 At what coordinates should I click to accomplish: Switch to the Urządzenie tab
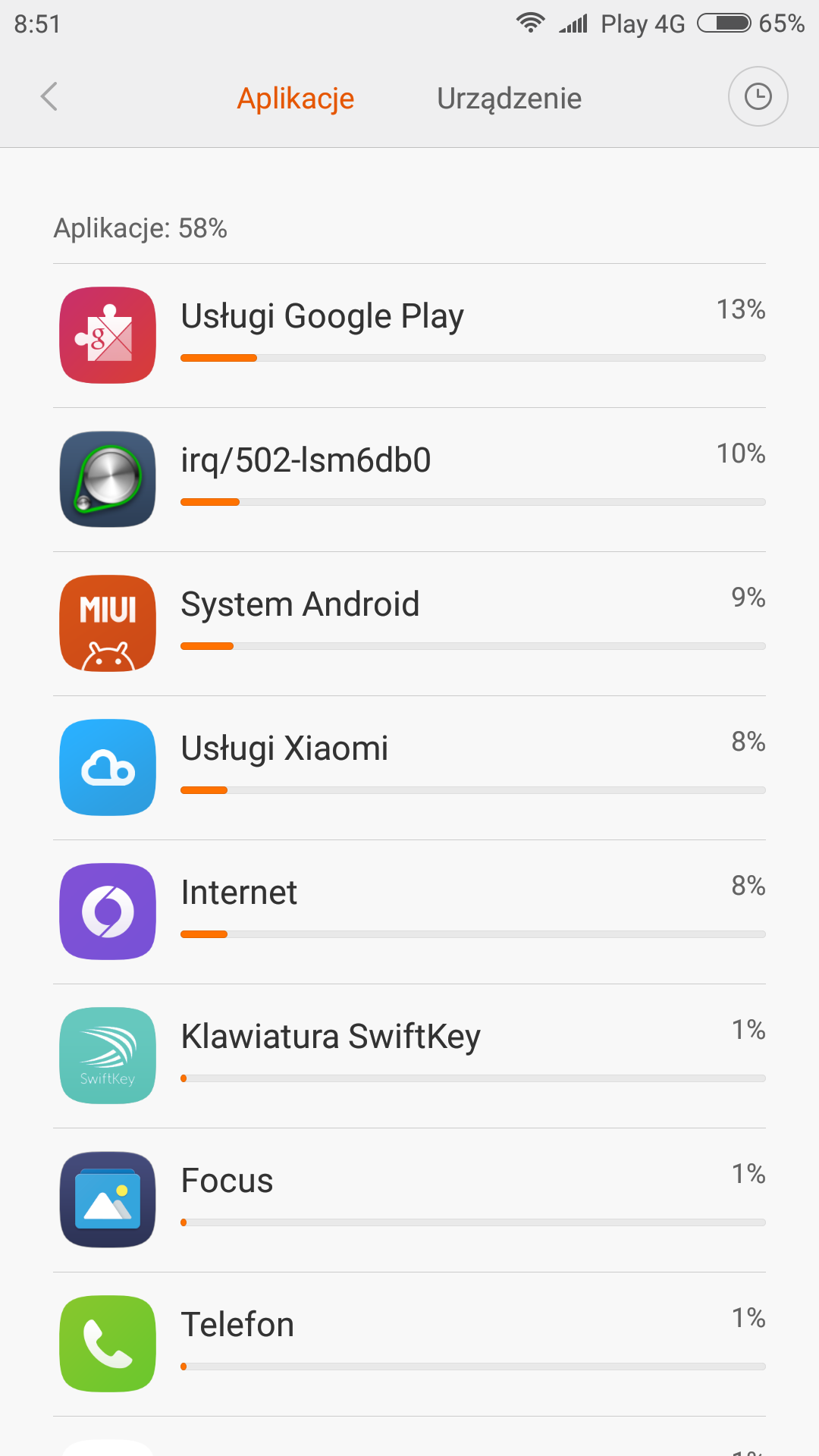[509, 99]
